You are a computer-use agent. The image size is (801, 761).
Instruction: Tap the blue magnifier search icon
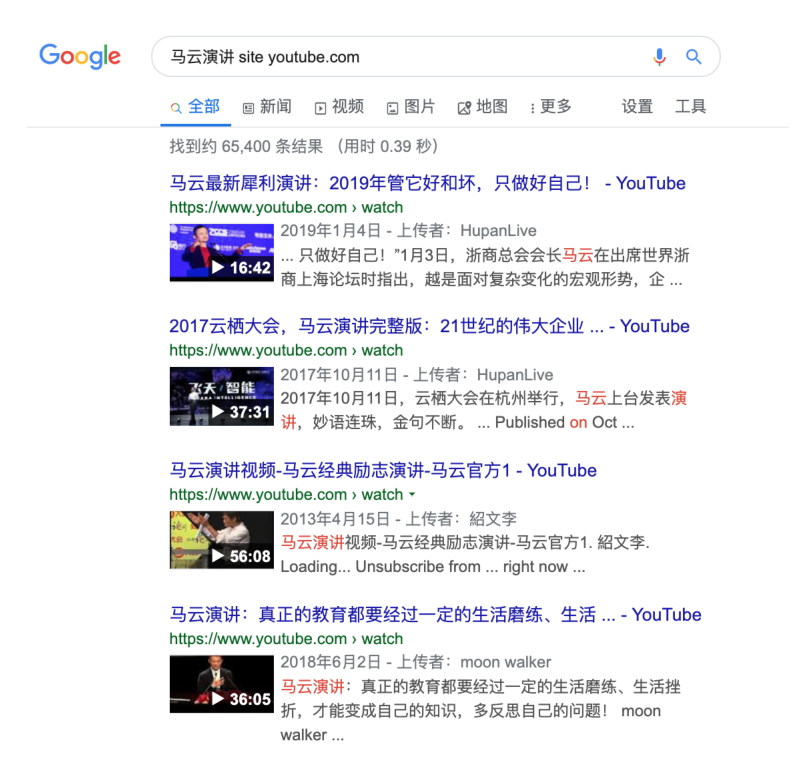coord(694,57)
